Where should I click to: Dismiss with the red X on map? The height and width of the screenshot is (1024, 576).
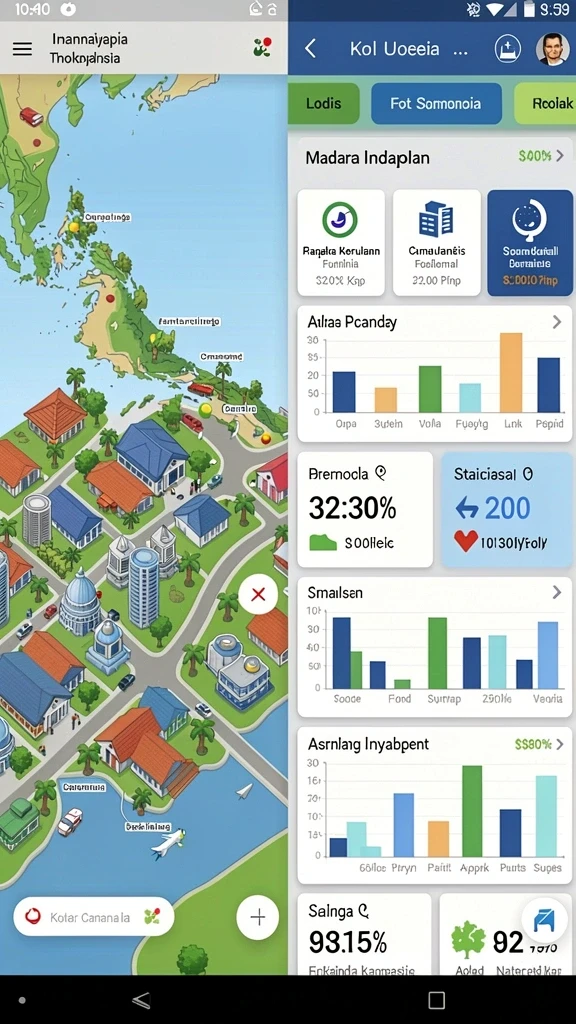tap(258, 594)
